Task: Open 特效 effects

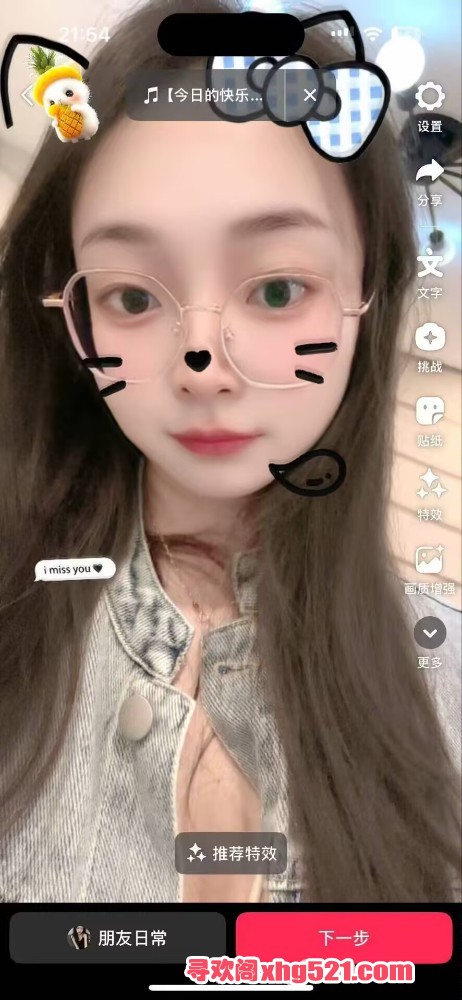Action: tap(430, 495)
